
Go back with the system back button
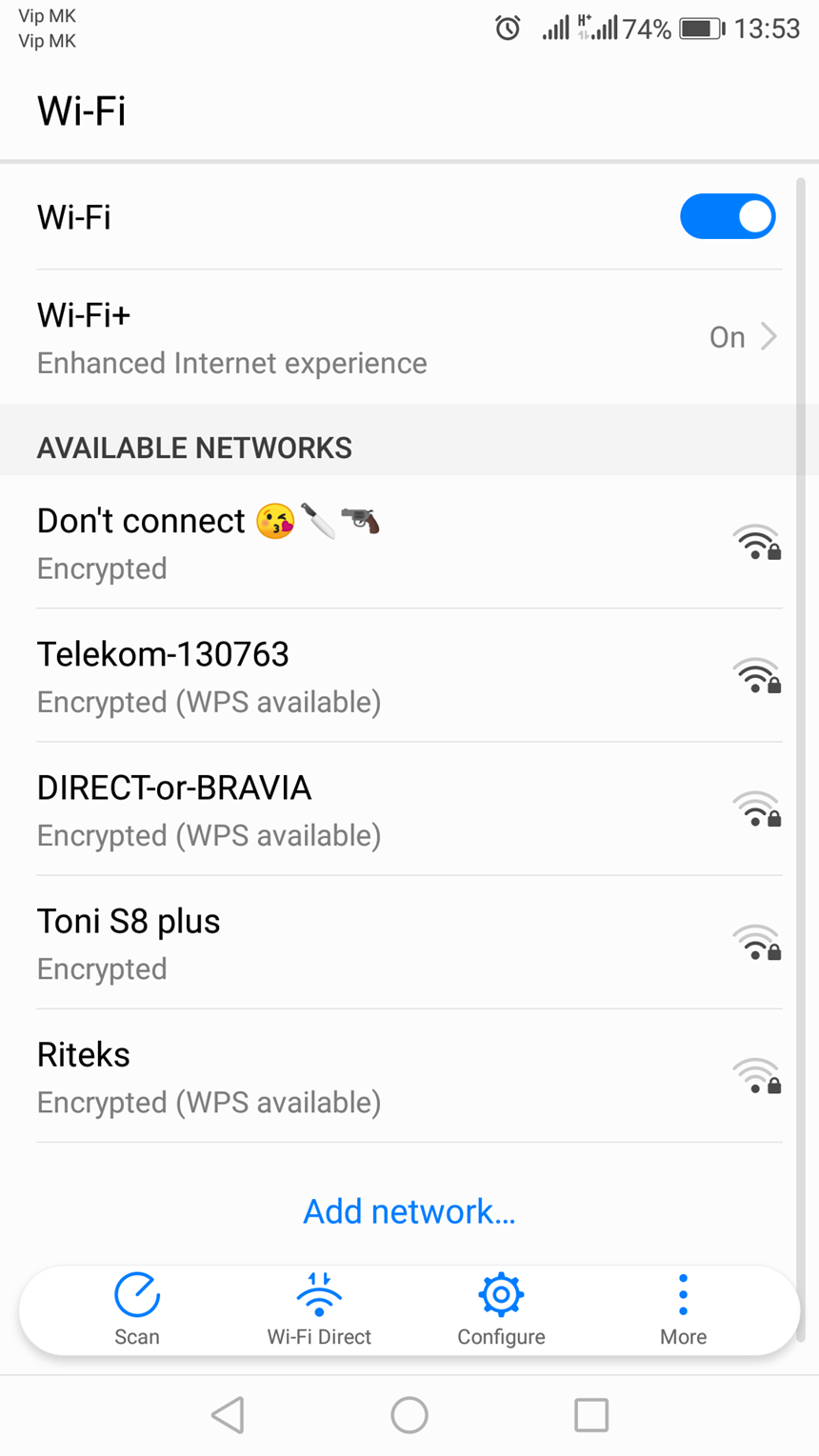click(228, 1415)
